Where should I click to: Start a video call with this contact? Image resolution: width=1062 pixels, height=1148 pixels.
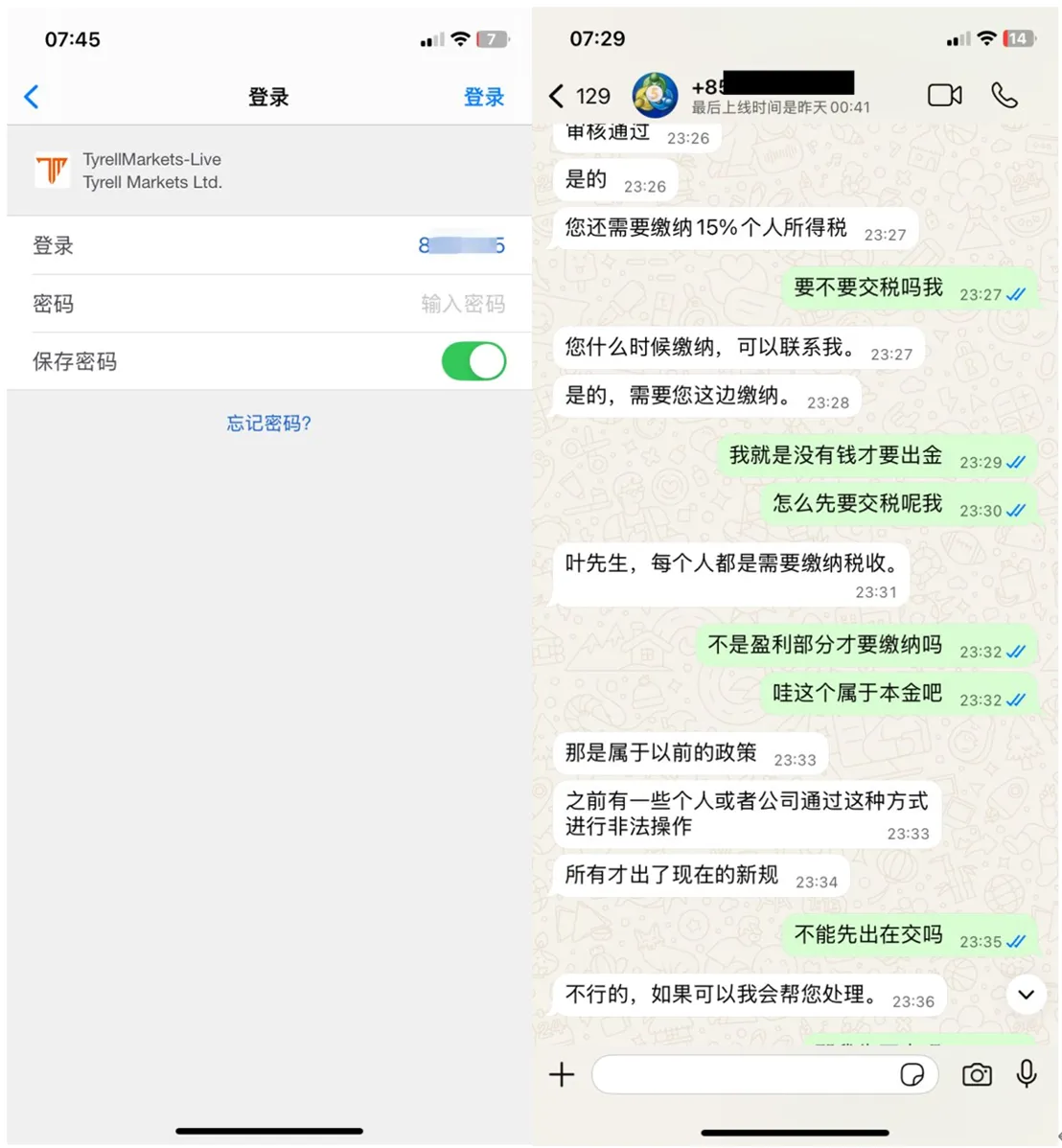coord(945,95)
